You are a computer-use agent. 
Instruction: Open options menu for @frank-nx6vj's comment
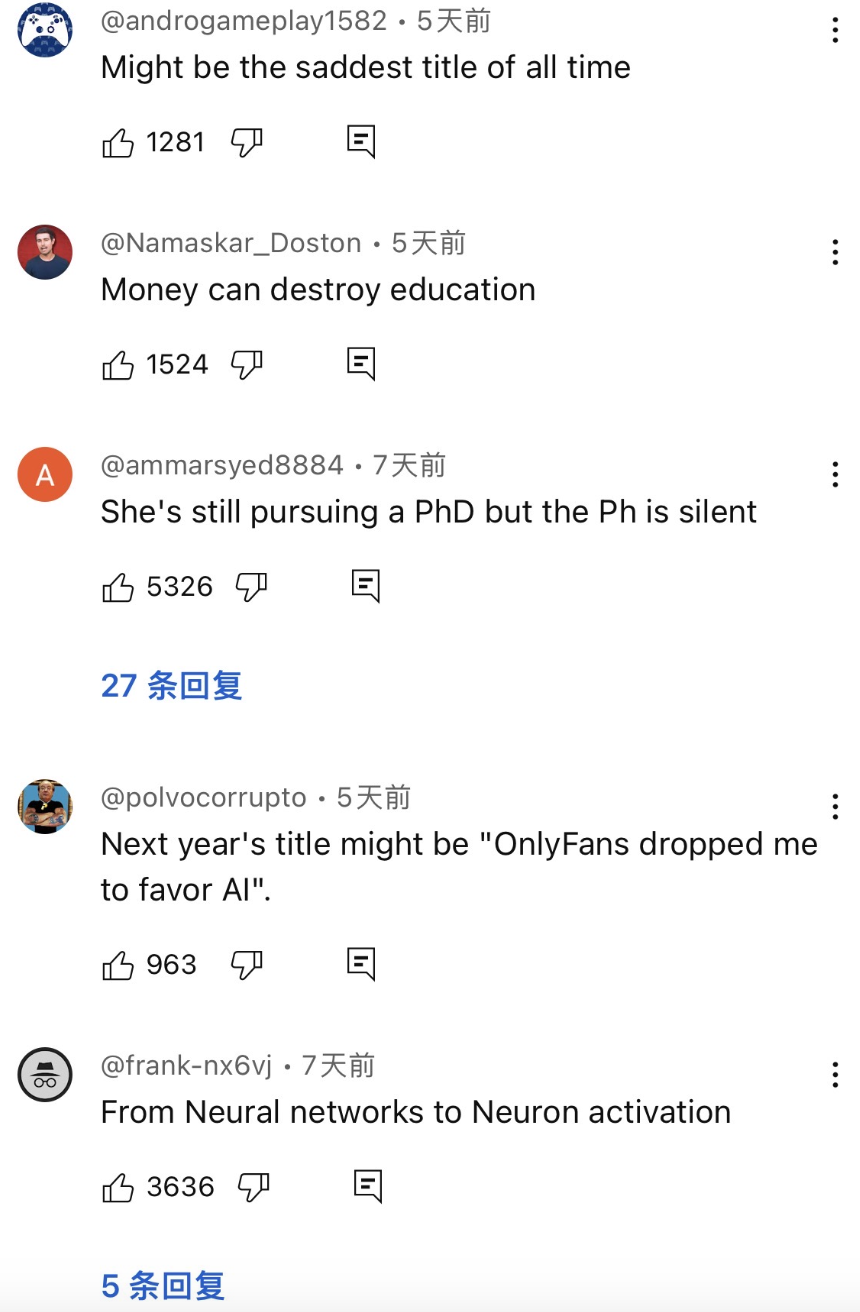click(x=835, y=1075)
